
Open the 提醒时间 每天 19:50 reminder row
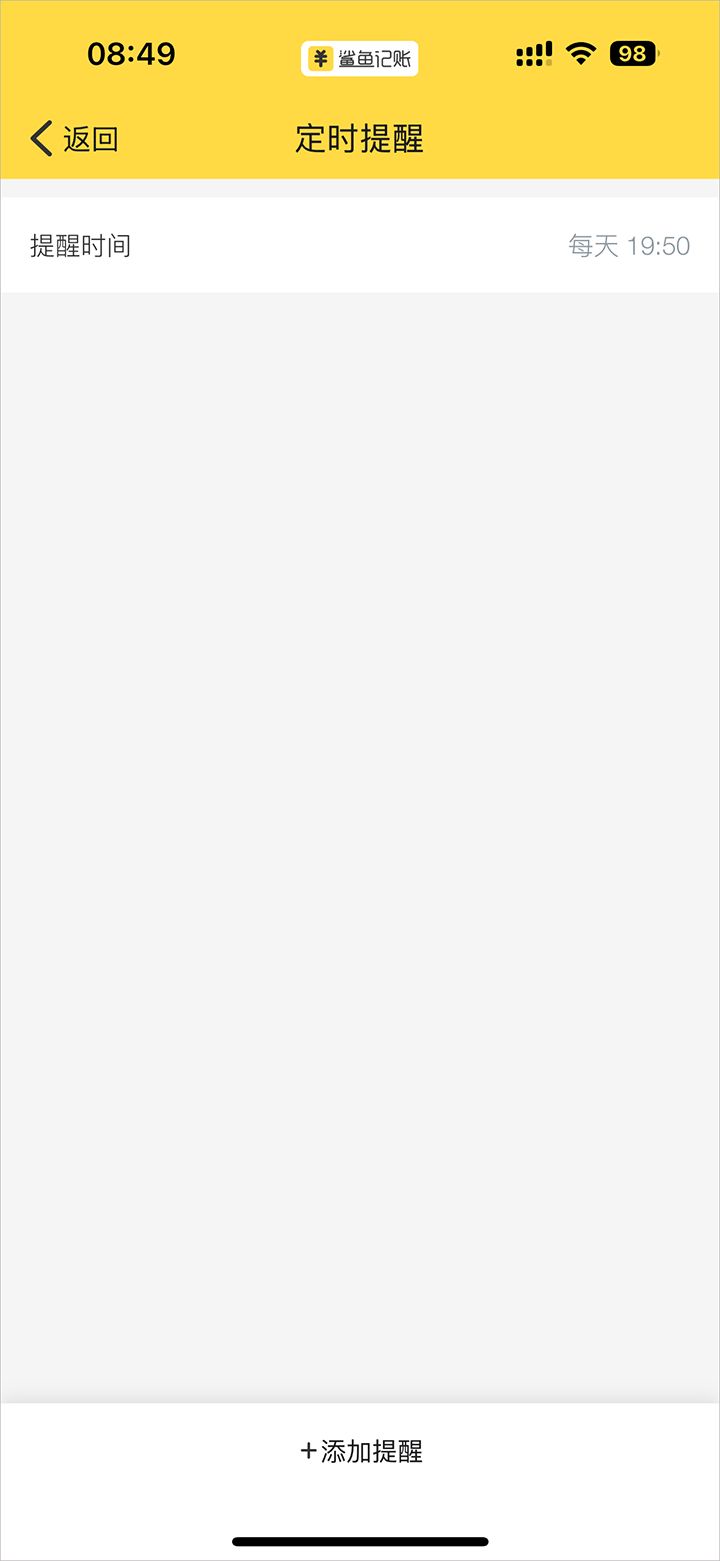[360, 245]
